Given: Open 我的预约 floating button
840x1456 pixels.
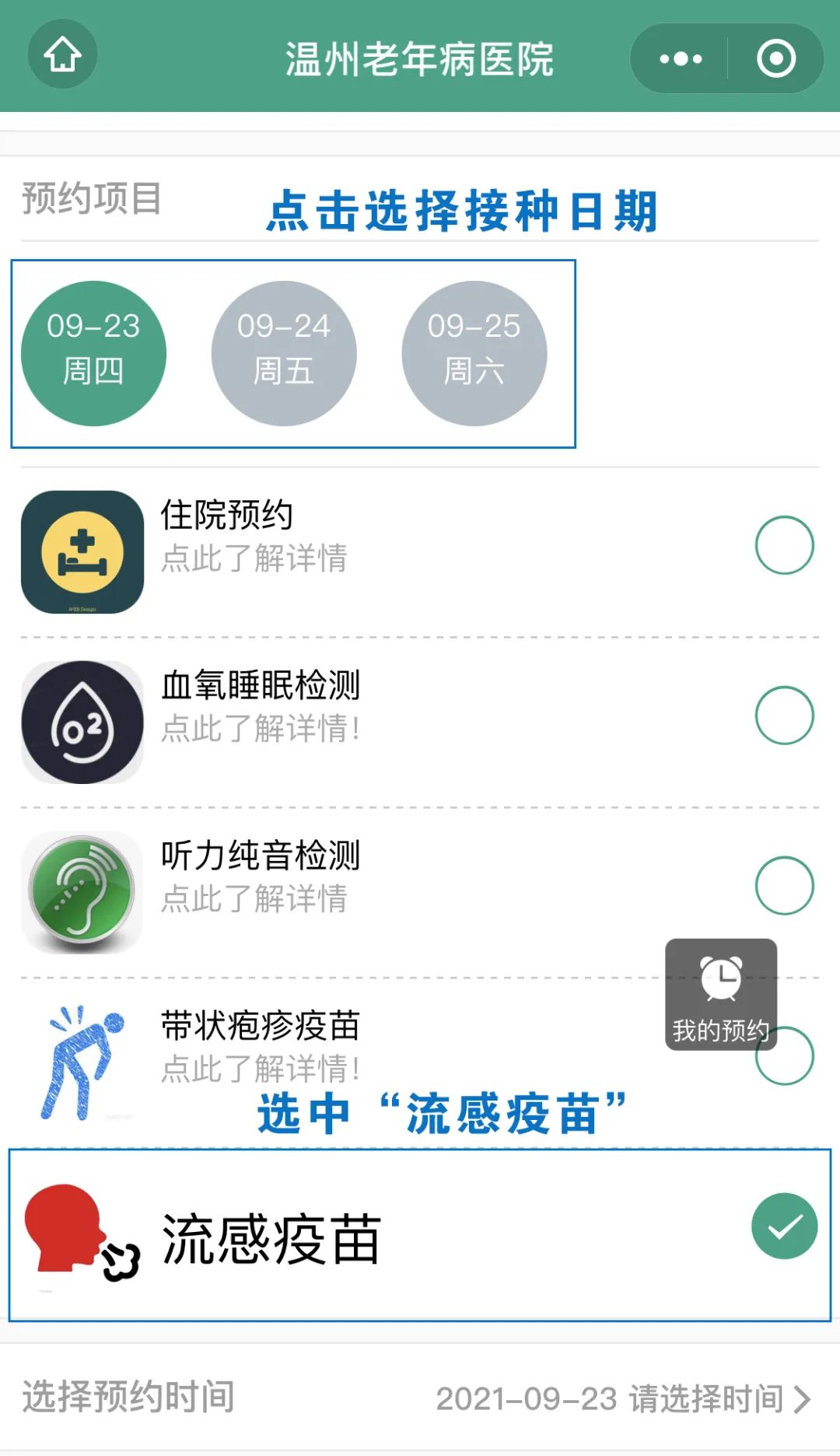Looking at the screenshot, I should [720, 995].
